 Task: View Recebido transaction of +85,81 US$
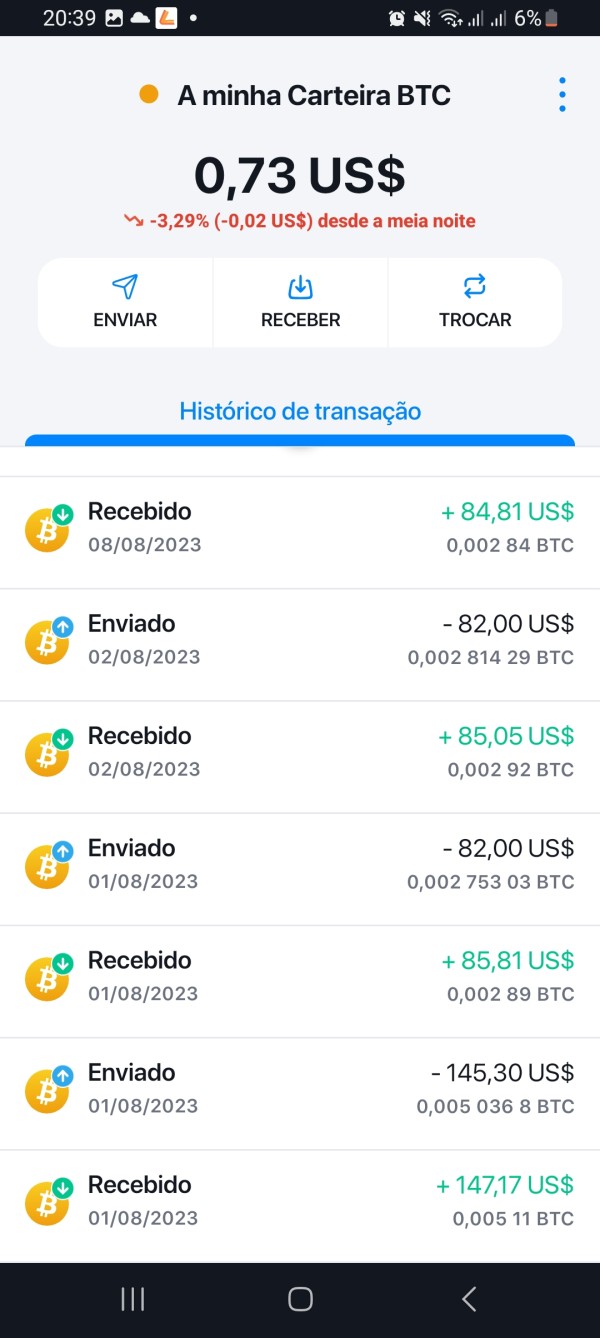point(300,981)
